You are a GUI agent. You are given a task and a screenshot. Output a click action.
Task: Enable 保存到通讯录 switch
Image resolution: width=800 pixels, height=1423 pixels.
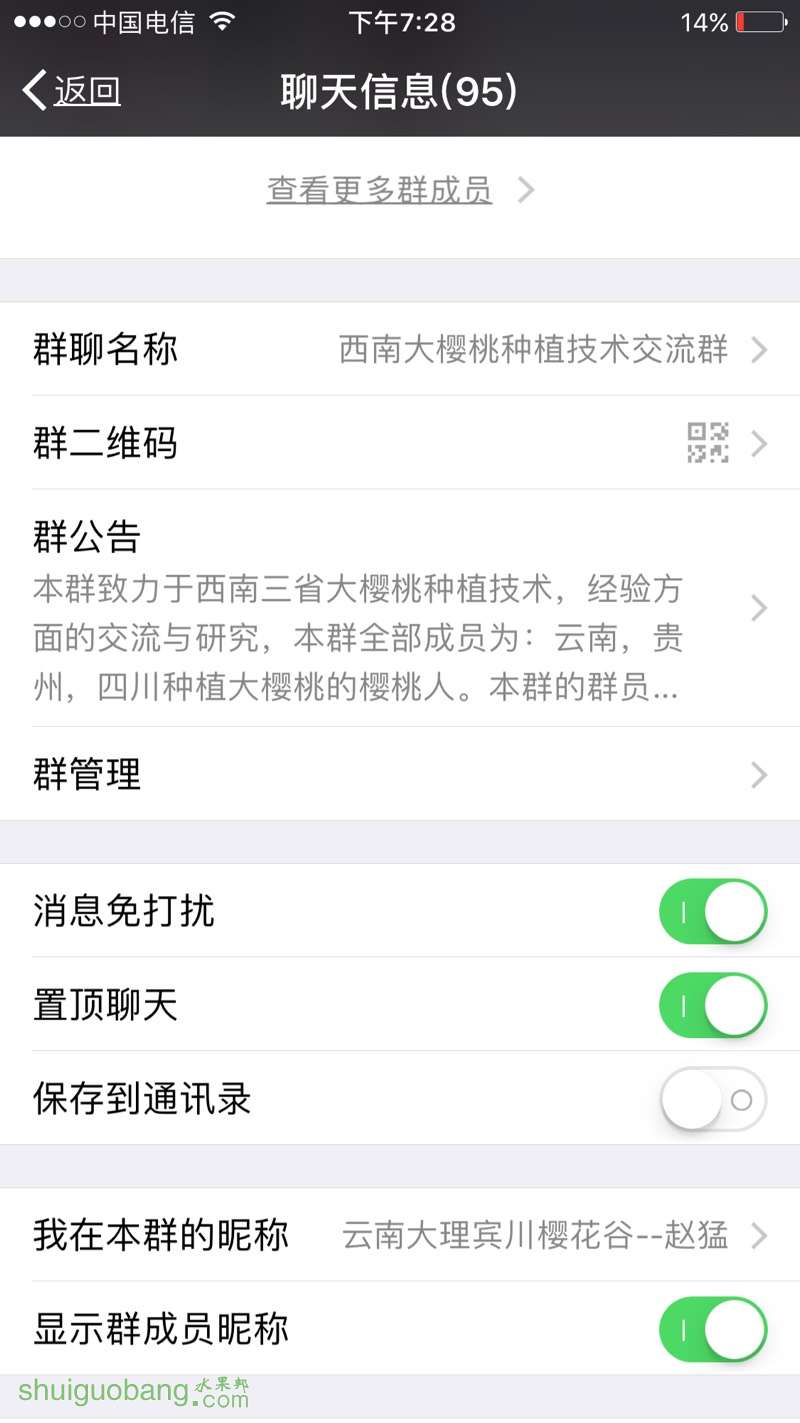712,1099
